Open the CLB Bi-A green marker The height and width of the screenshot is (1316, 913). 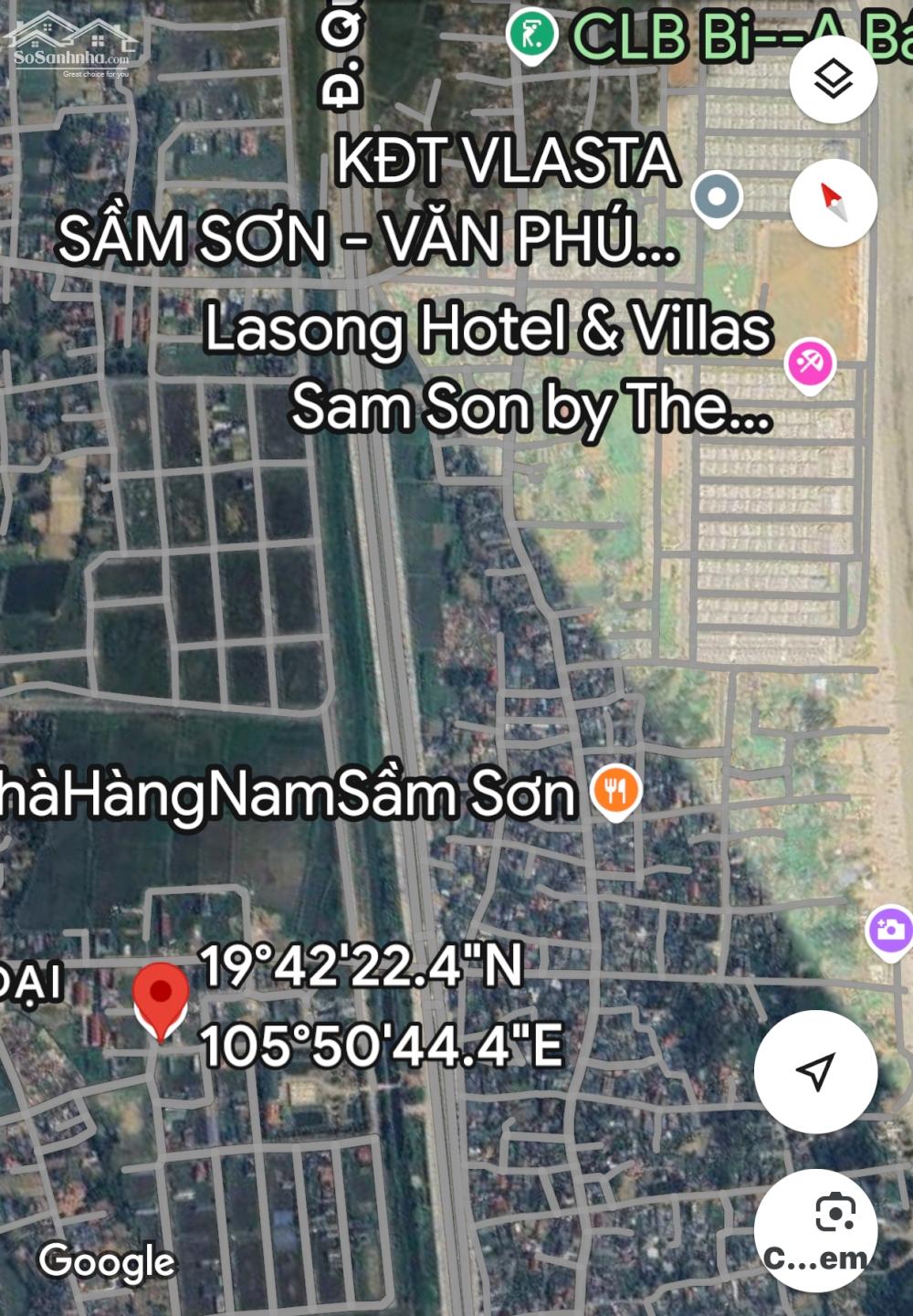(x=531, y=37)
